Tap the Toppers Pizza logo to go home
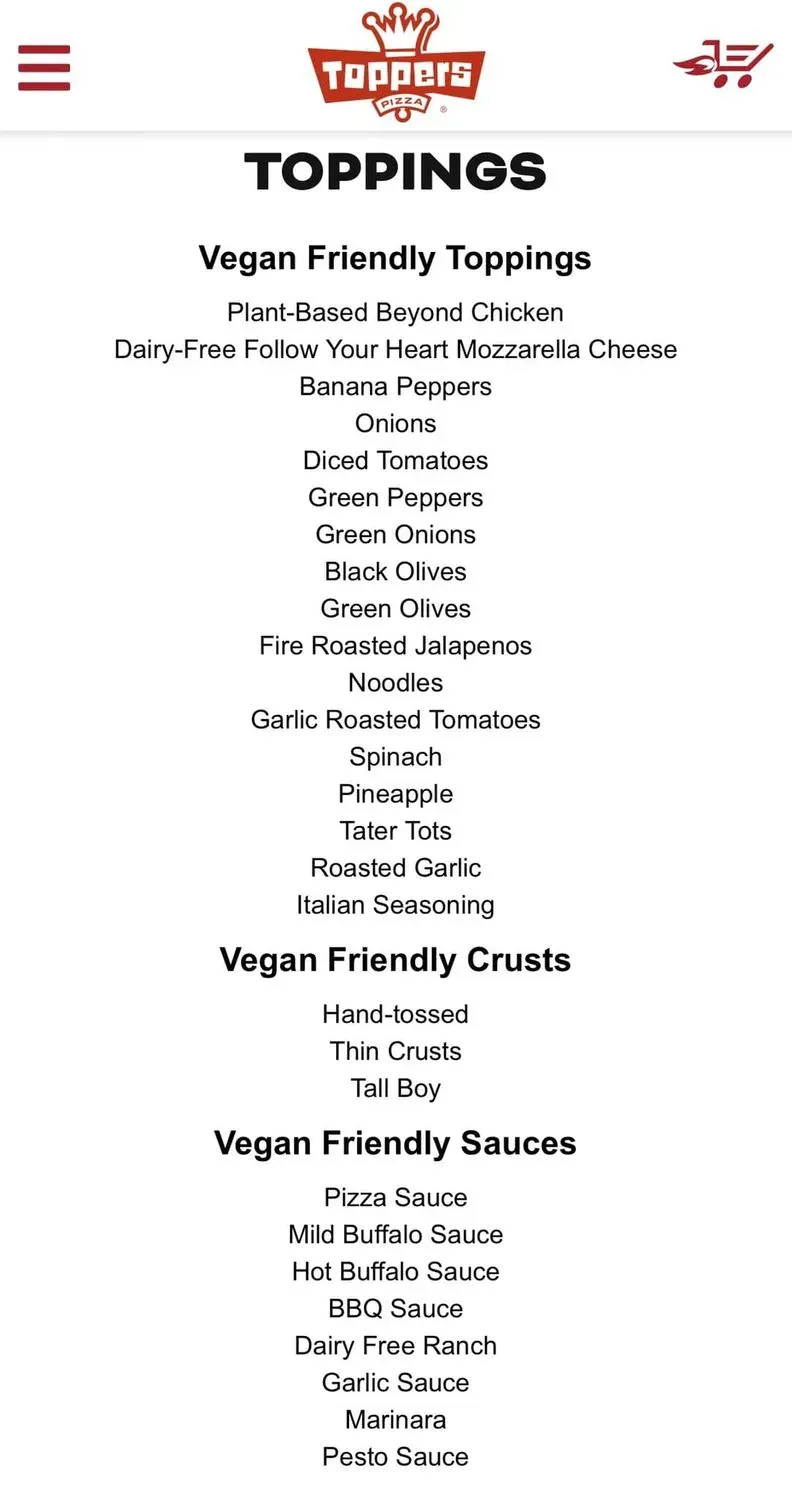 tap(396, 64)
